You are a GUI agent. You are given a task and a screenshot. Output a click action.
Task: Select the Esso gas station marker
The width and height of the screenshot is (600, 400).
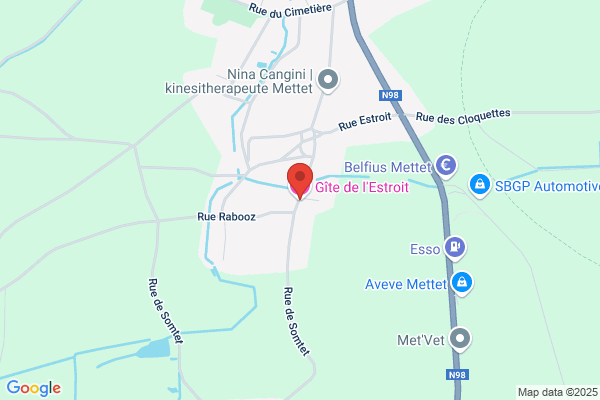point(455,248)
